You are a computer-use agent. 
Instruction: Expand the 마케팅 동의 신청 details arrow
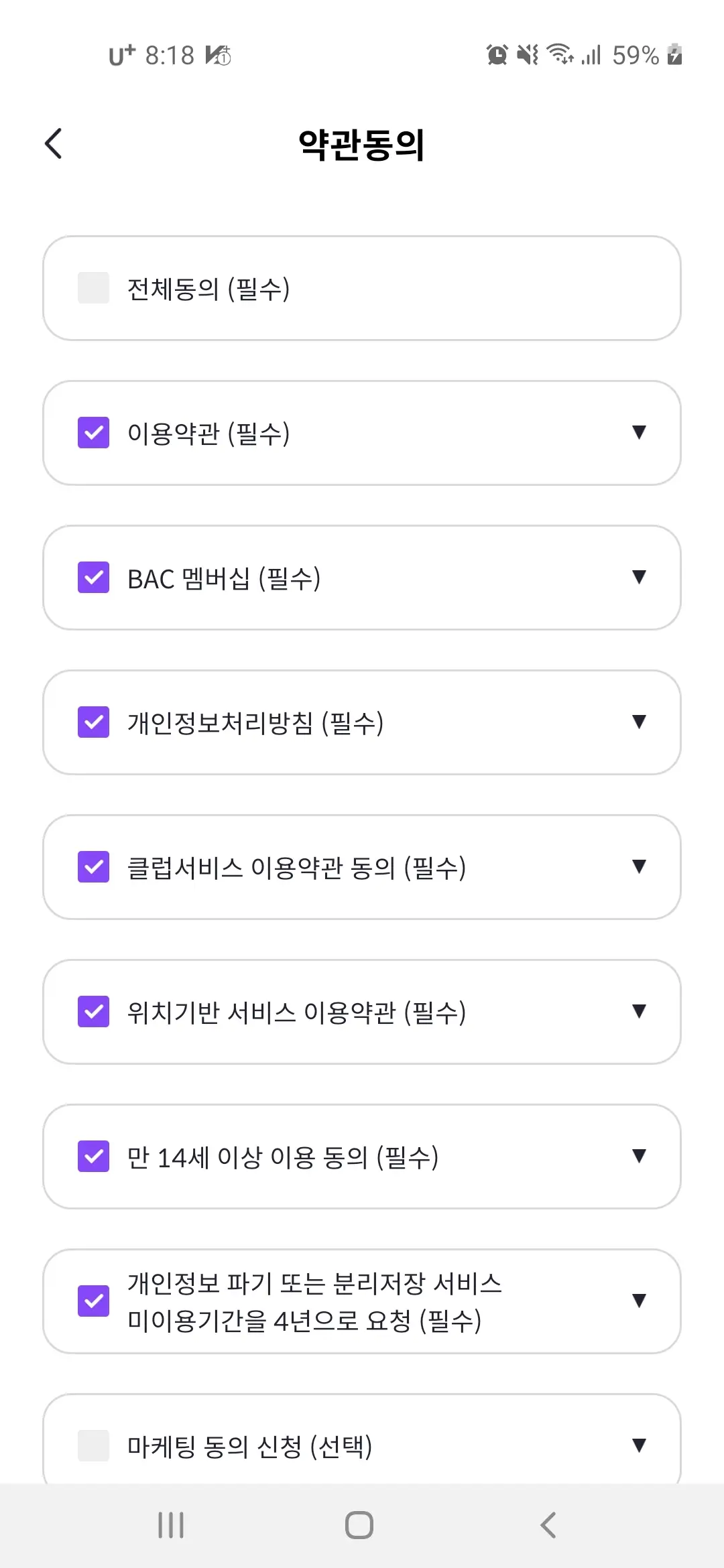click(x=639, y=1447)
